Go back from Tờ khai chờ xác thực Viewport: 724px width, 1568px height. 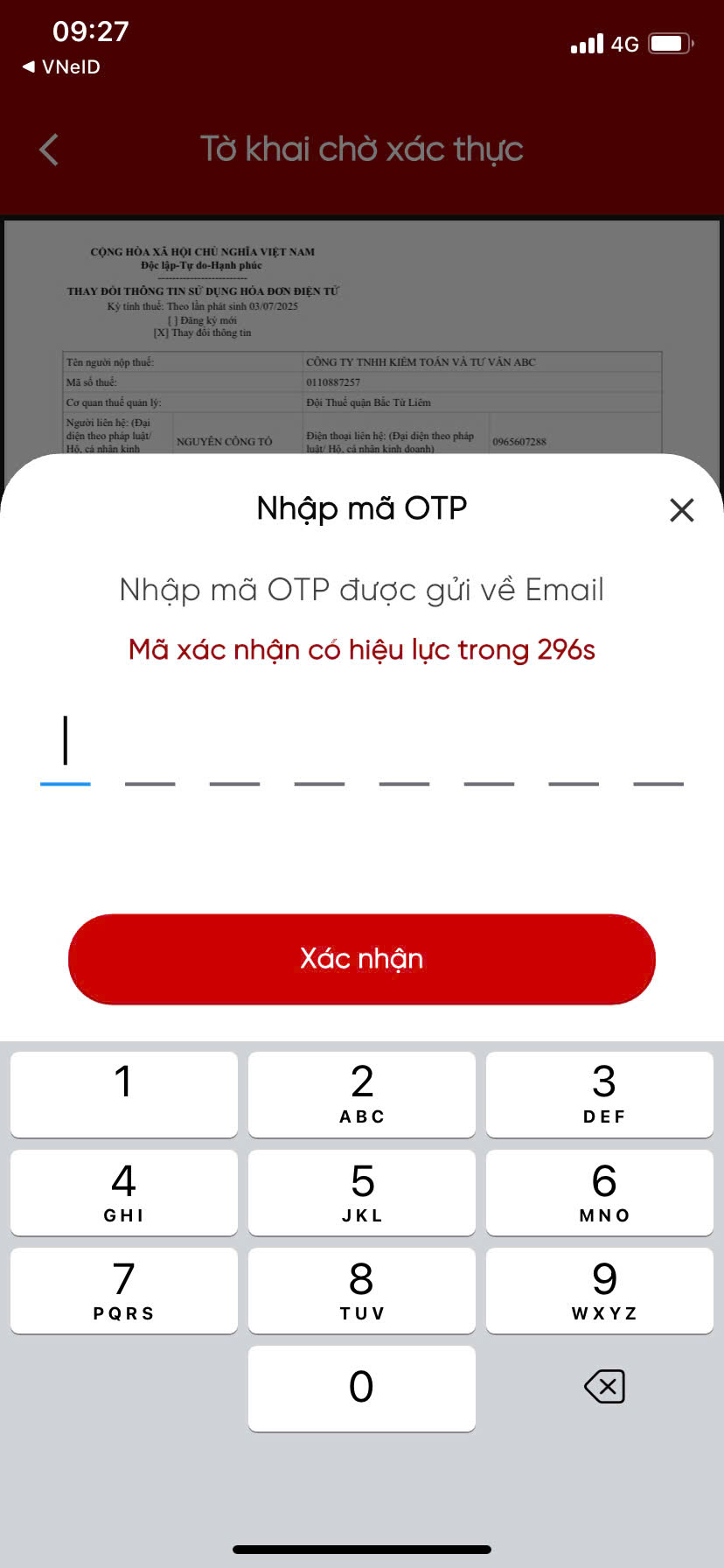50,150
